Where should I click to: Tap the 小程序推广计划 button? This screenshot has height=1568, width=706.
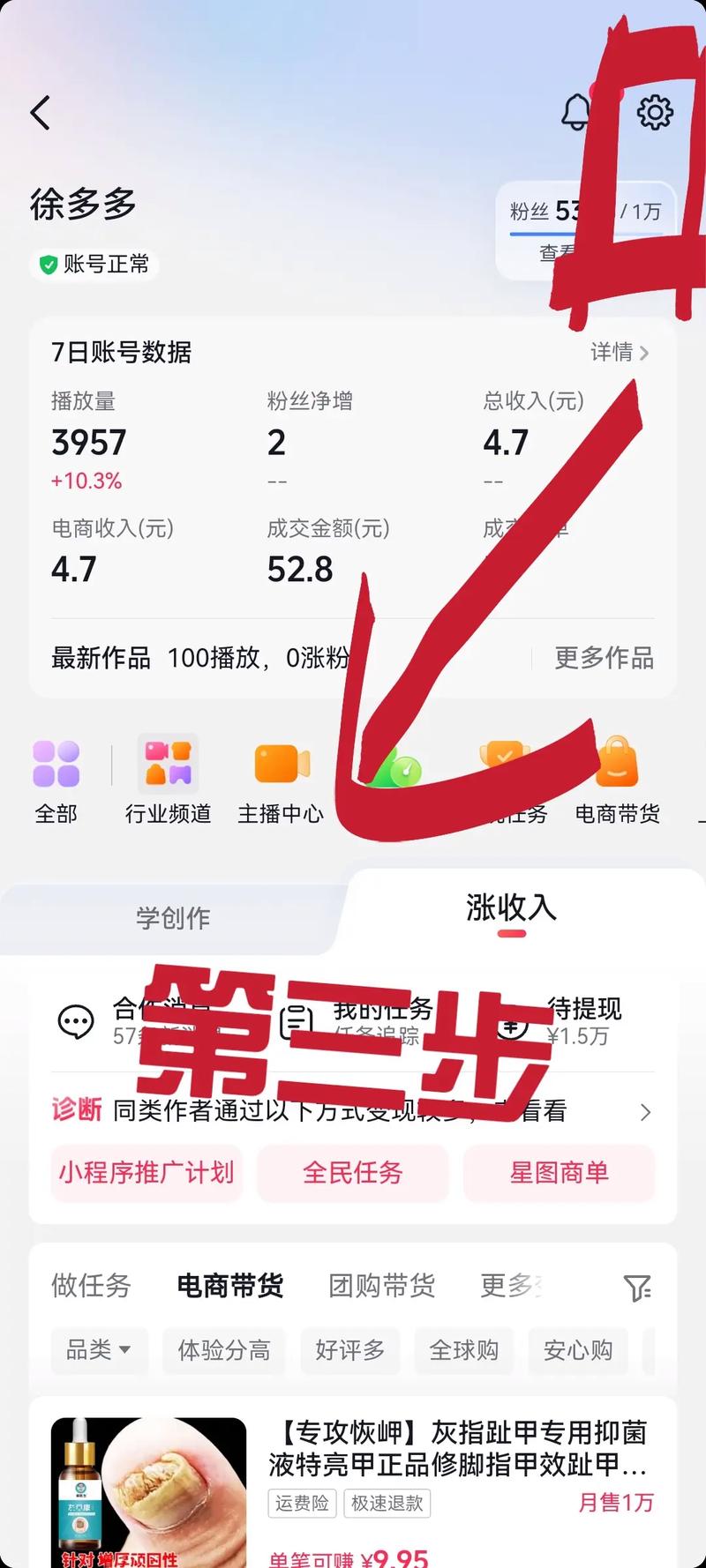(146, 1173)
